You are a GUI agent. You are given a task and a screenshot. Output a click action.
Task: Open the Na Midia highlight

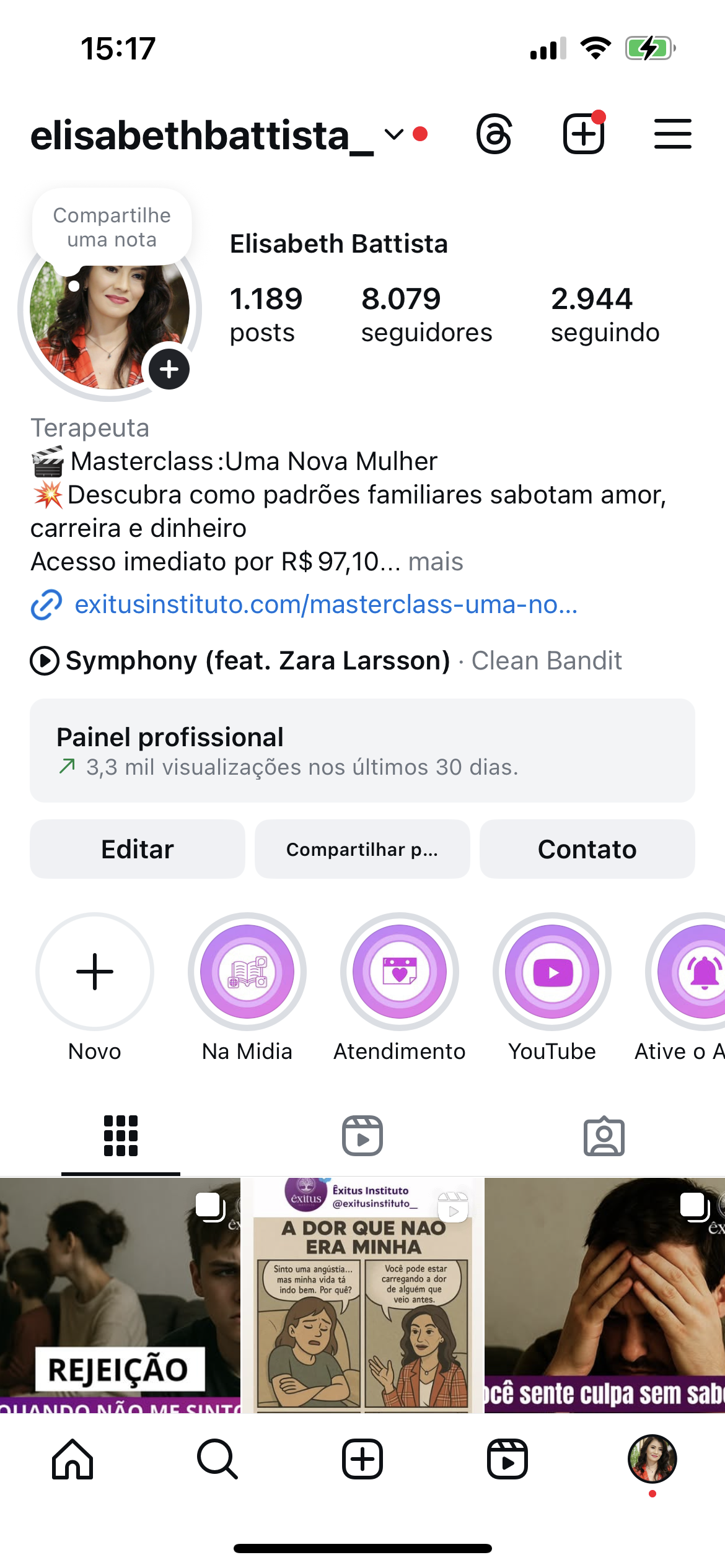coord(247,972)
